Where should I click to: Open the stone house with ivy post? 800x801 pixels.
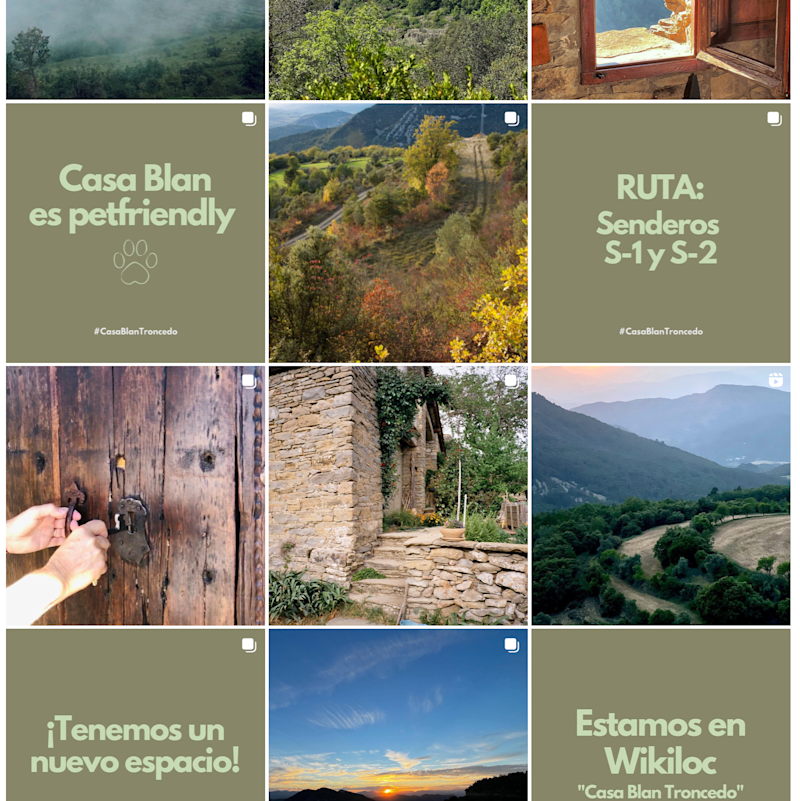[x=398, y=495]
